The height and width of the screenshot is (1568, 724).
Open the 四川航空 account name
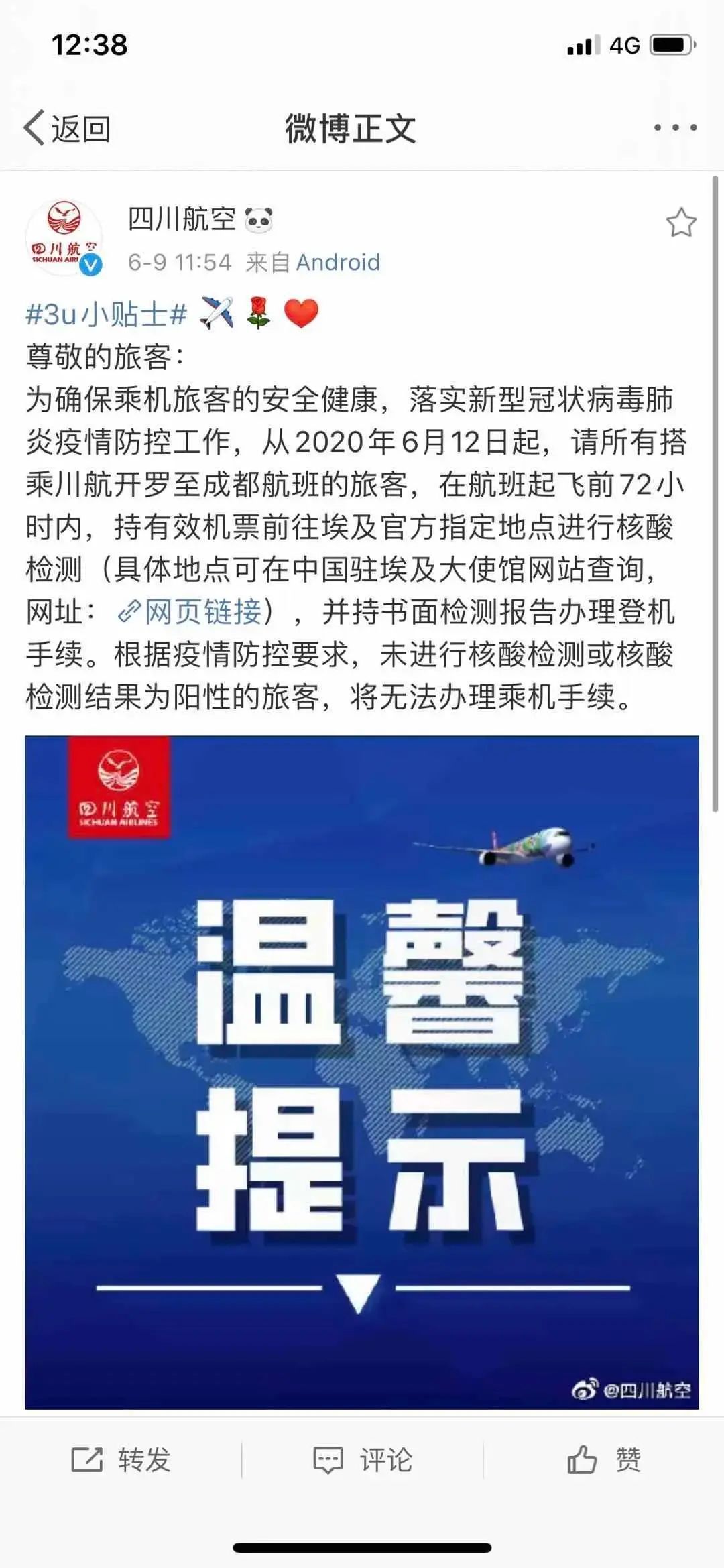coord(182,219)
